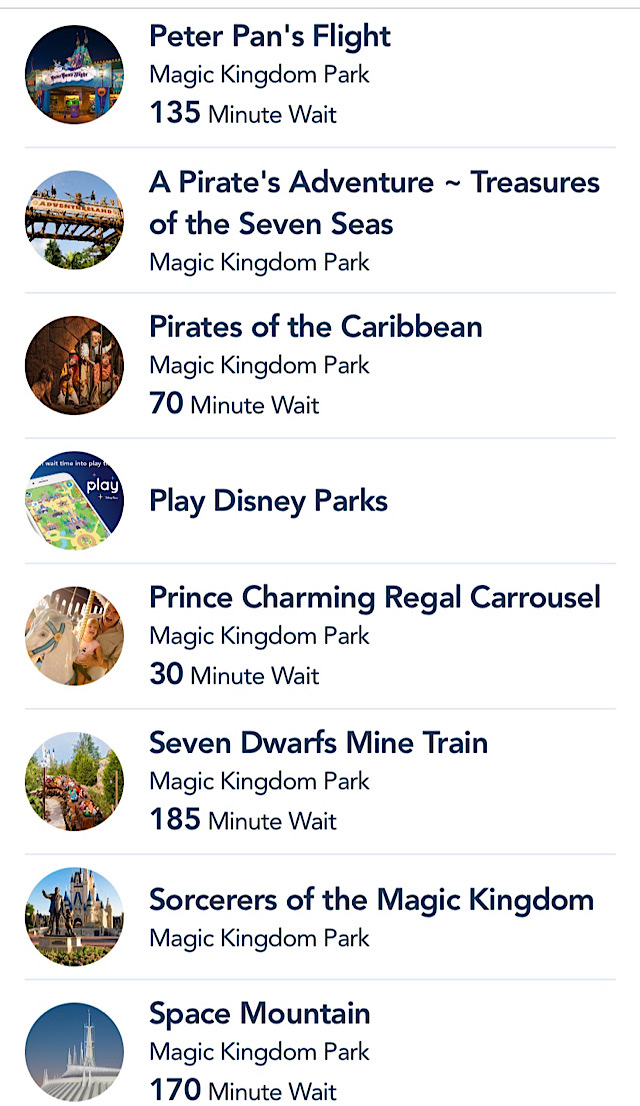The height and width of the screenshot is (1106, 640).
Task: Choose Sorcerers of the Magic Kingdom
Action: point(371,900)
